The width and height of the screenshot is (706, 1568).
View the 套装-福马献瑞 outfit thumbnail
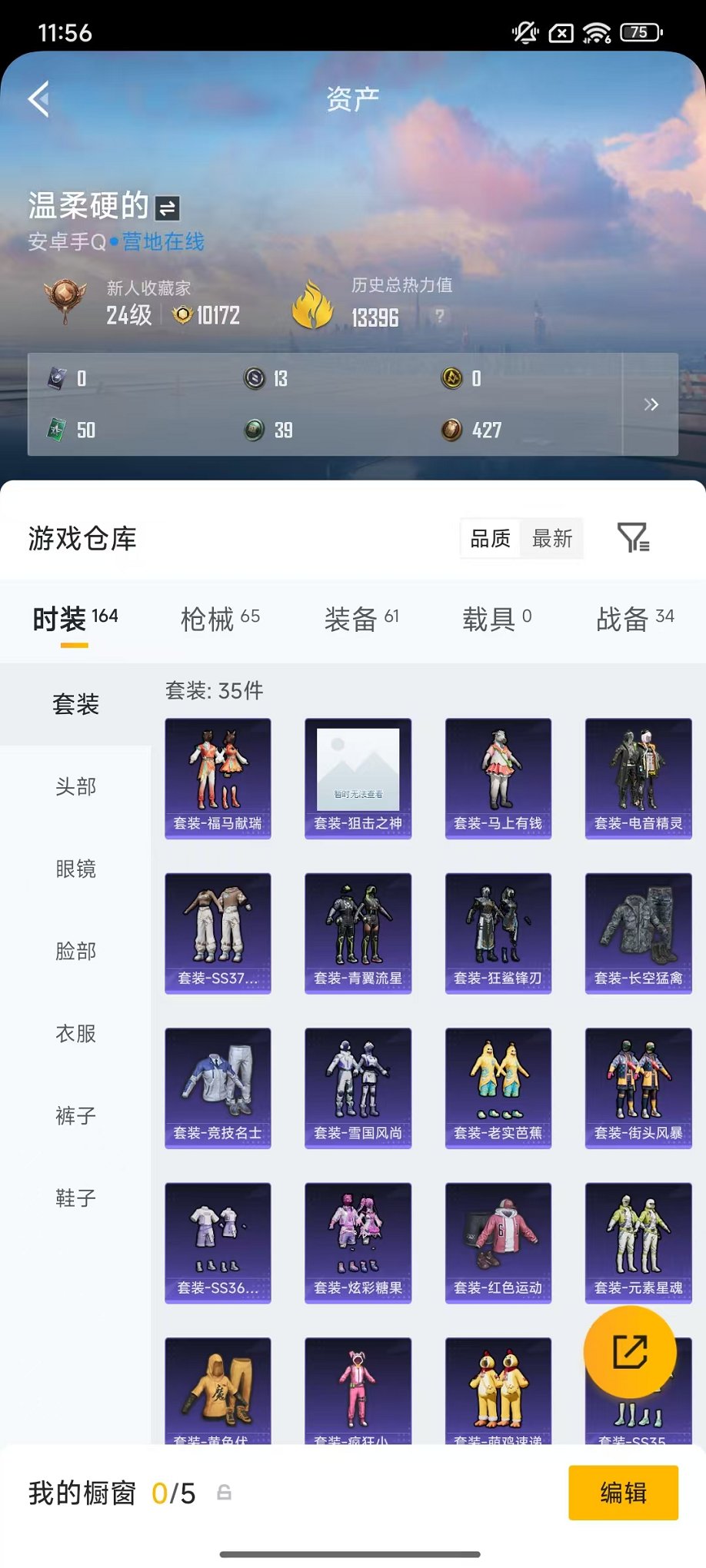pyautogui.click(x=218, y=778)
